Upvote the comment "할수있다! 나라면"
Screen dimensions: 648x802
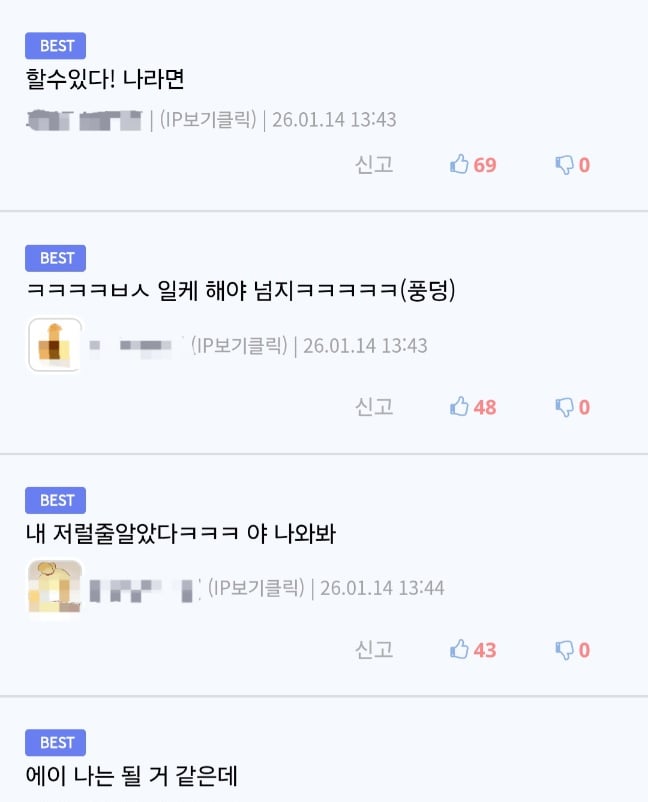tap(460, 165)
